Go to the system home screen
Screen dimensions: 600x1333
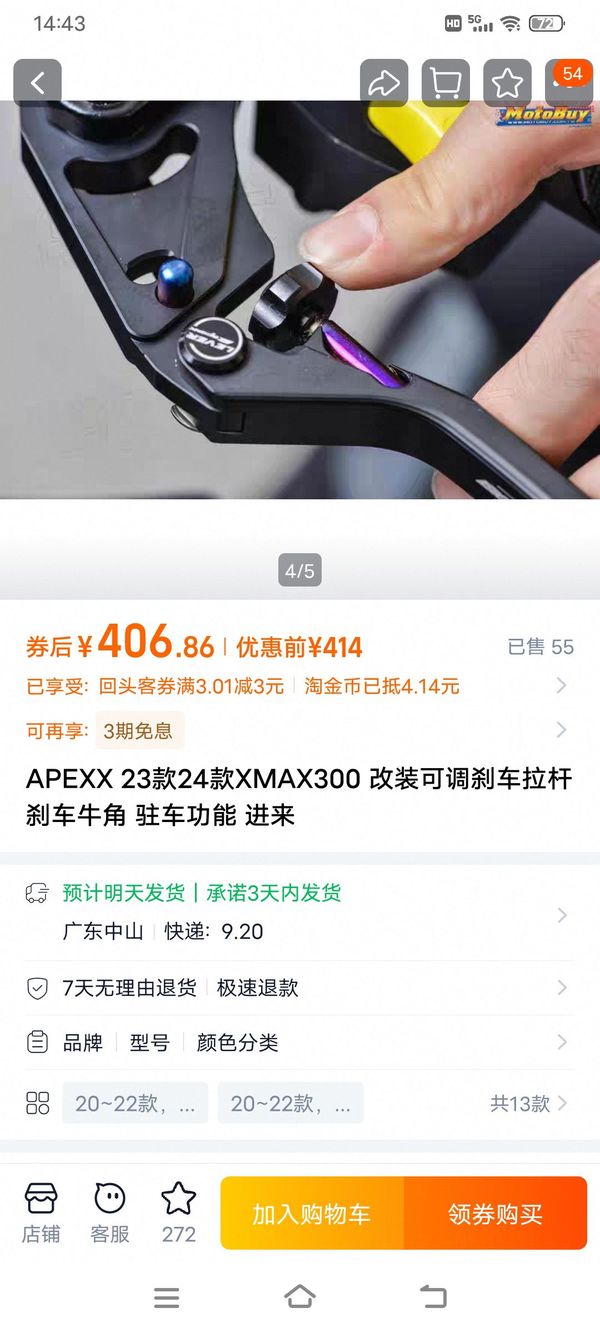point(300,1297)
